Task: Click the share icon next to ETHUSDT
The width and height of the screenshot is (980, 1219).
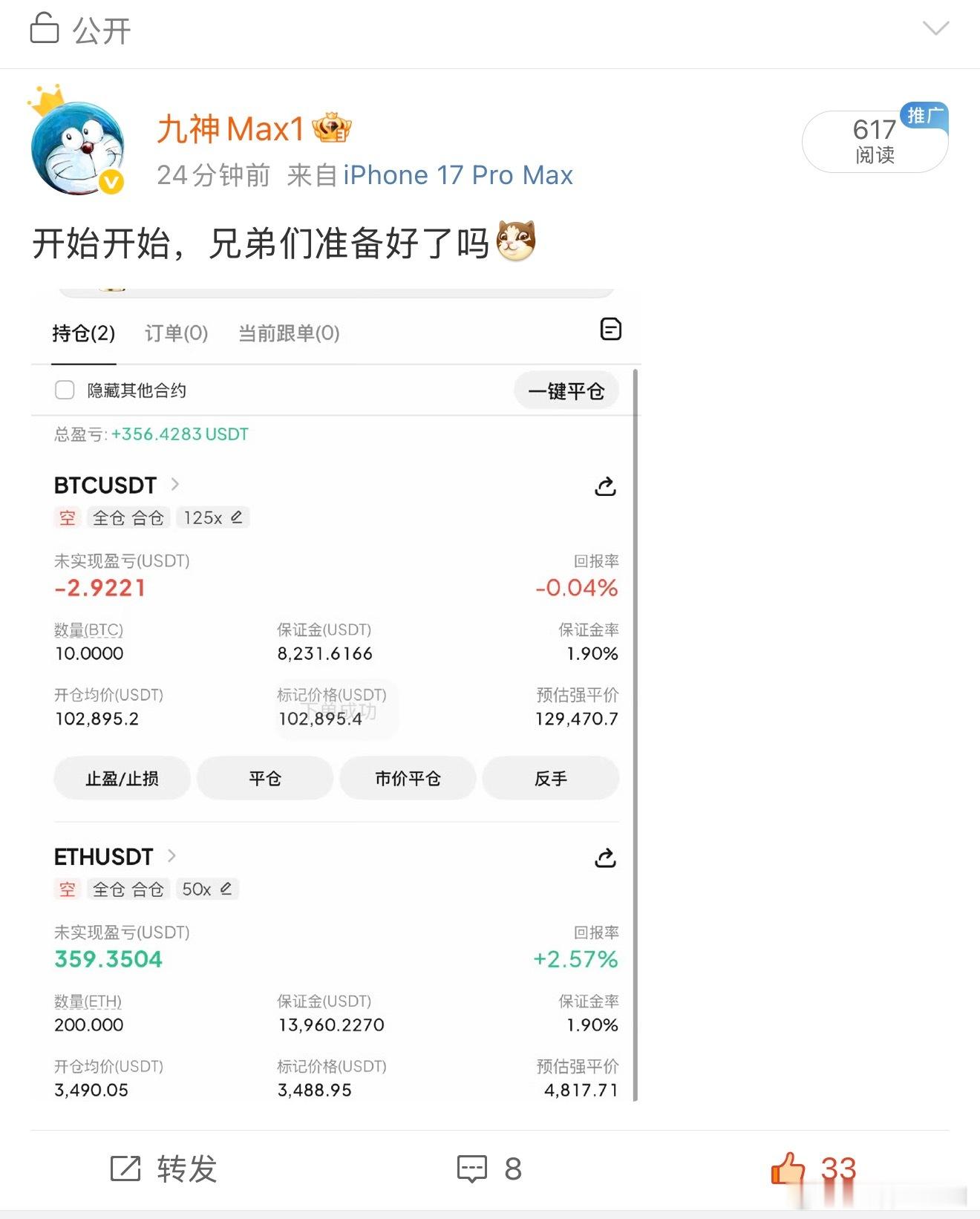Action: [x=605, y=858]
